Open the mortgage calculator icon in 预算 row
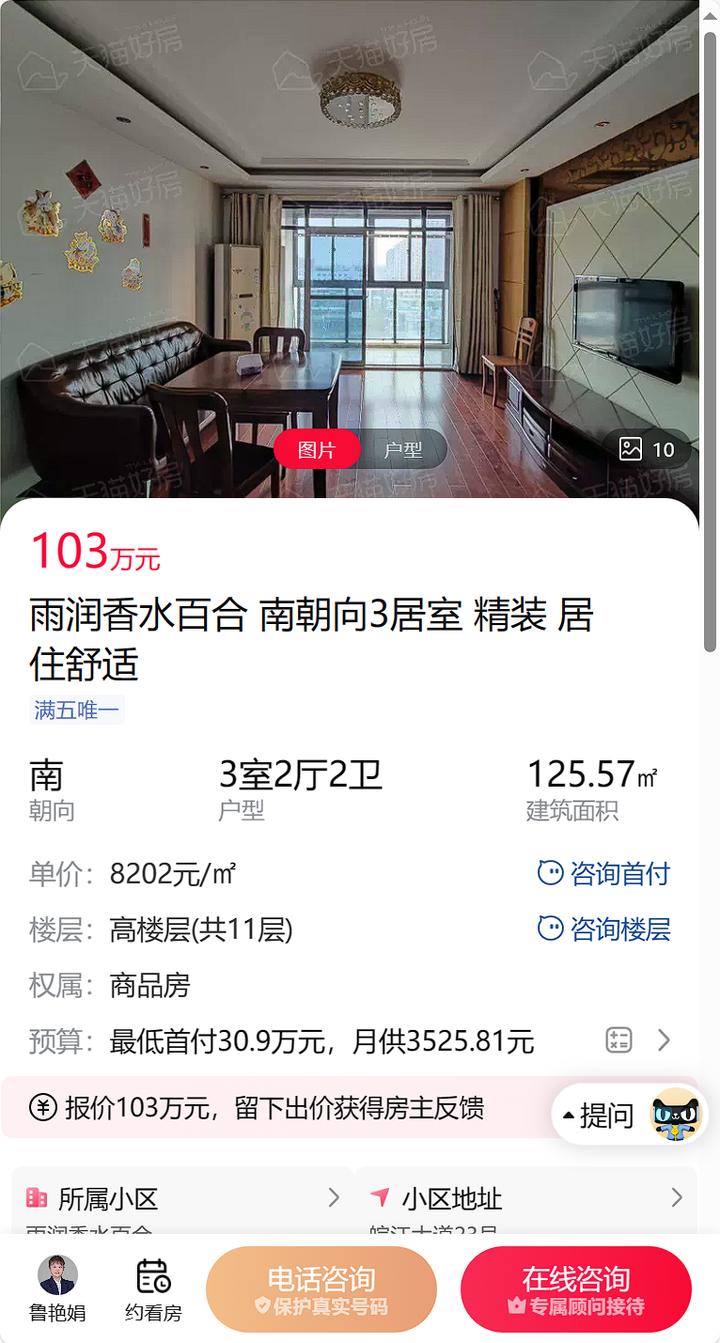The width and height of the screenshot is (720, 1343). tap(618, 1041)
